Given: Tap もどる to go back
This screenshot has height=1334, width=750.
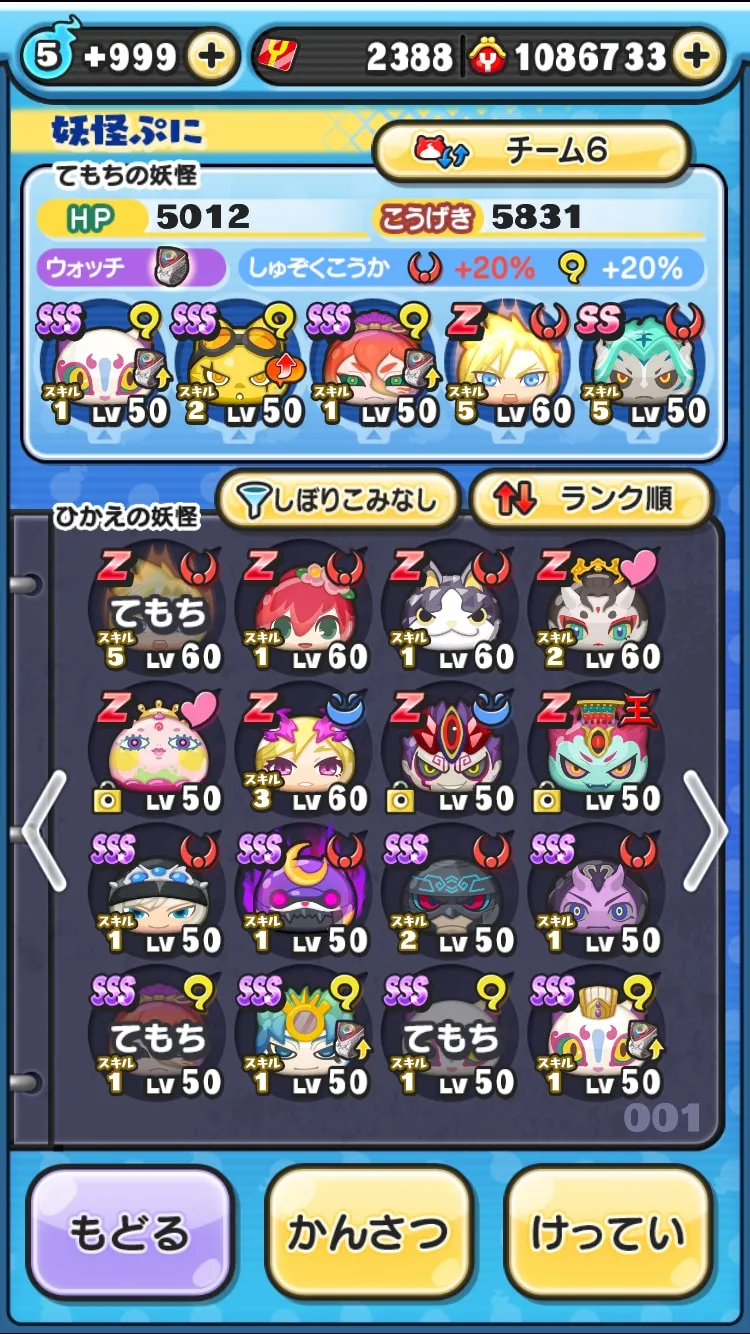Looking at the screenshot, I should [x=129, y=1233].
